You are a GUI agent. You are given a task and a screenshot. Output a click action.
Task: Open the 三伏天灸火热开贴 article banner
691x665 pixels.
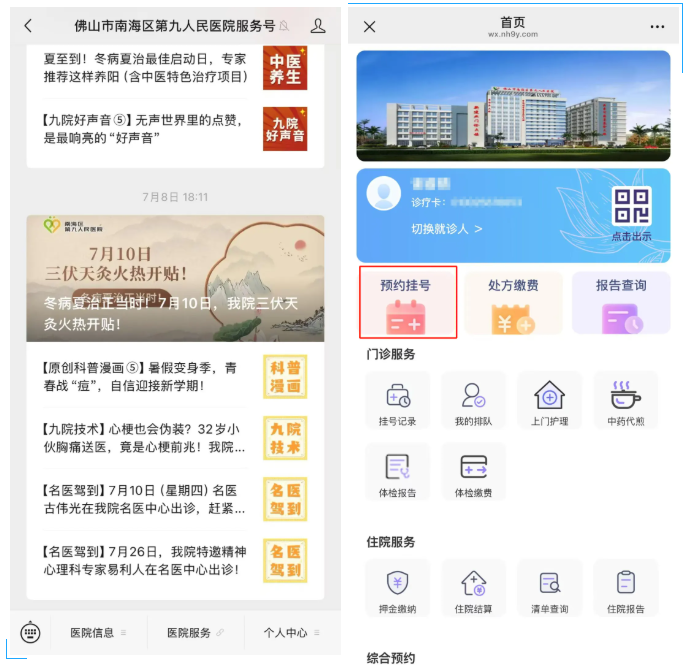coord(175,278)
